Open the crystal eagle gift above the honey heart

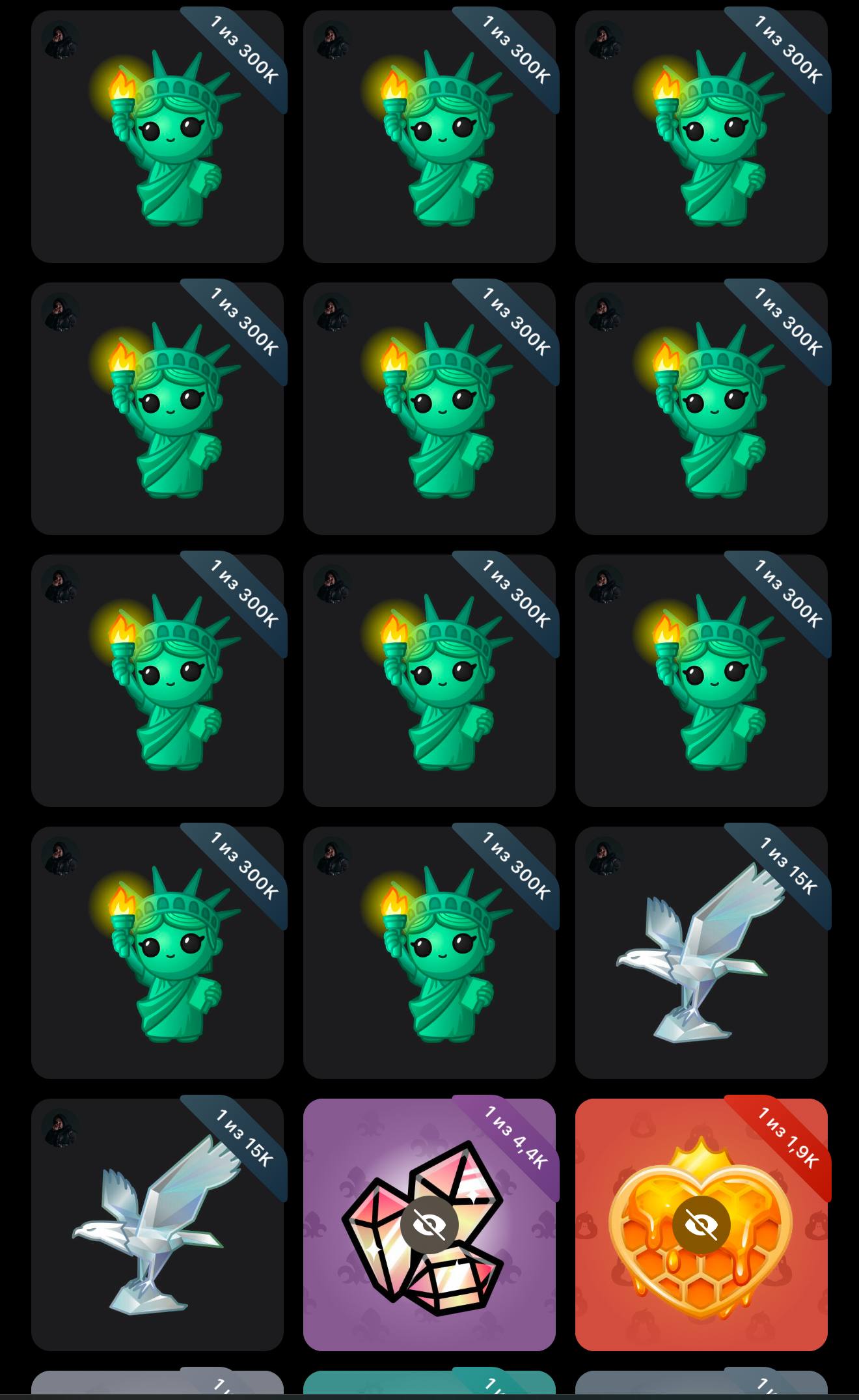(x=701, y=952)
